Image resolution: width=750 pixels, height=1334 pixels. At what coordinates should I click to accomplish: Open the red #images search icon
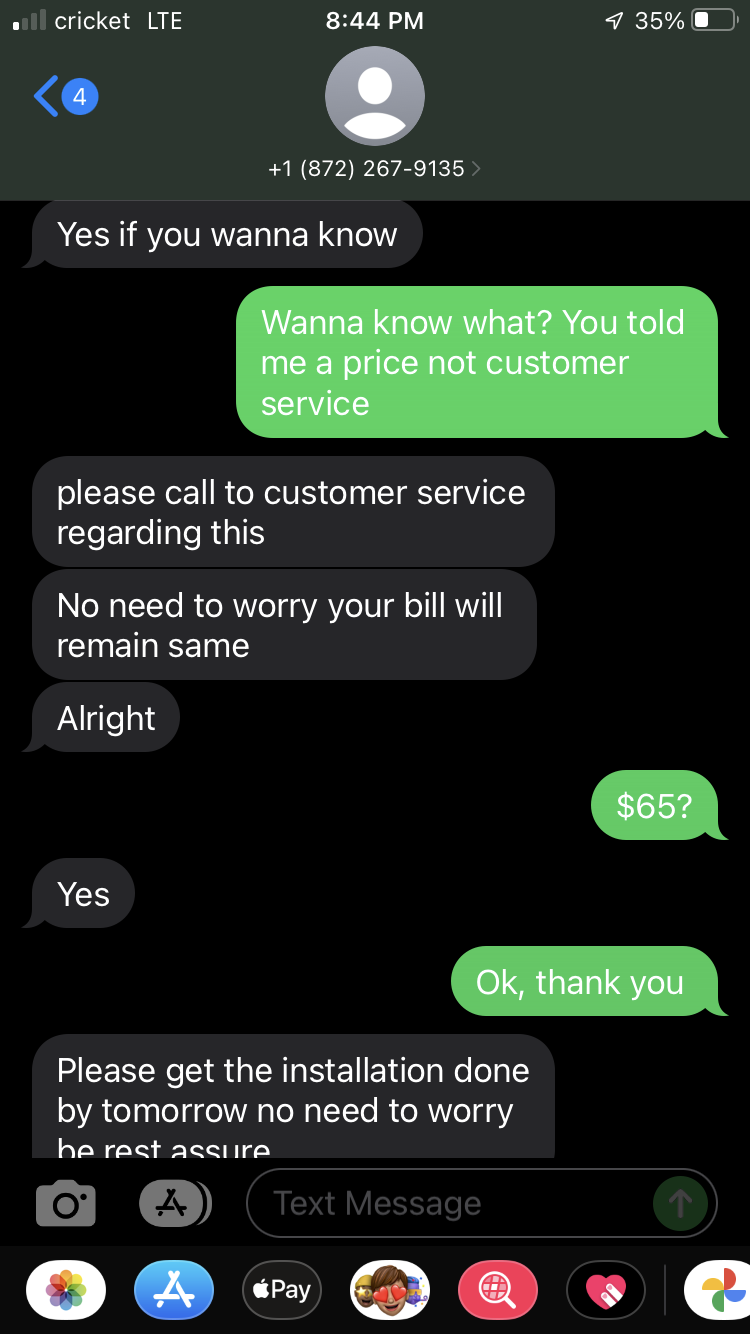coord(497,1290)
